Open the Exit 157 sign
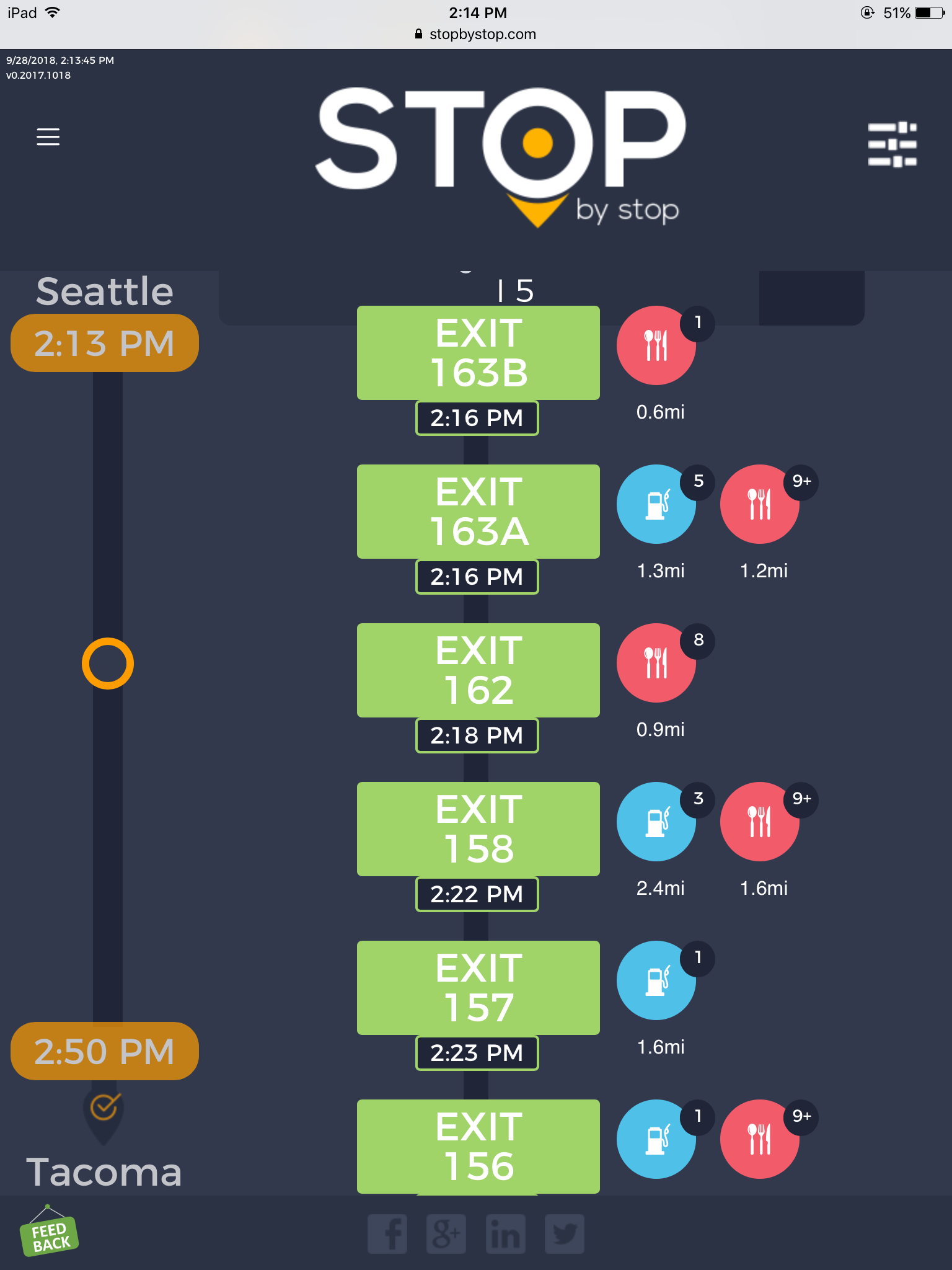This screenshot has width=952, height=1270. coord(478,988)
